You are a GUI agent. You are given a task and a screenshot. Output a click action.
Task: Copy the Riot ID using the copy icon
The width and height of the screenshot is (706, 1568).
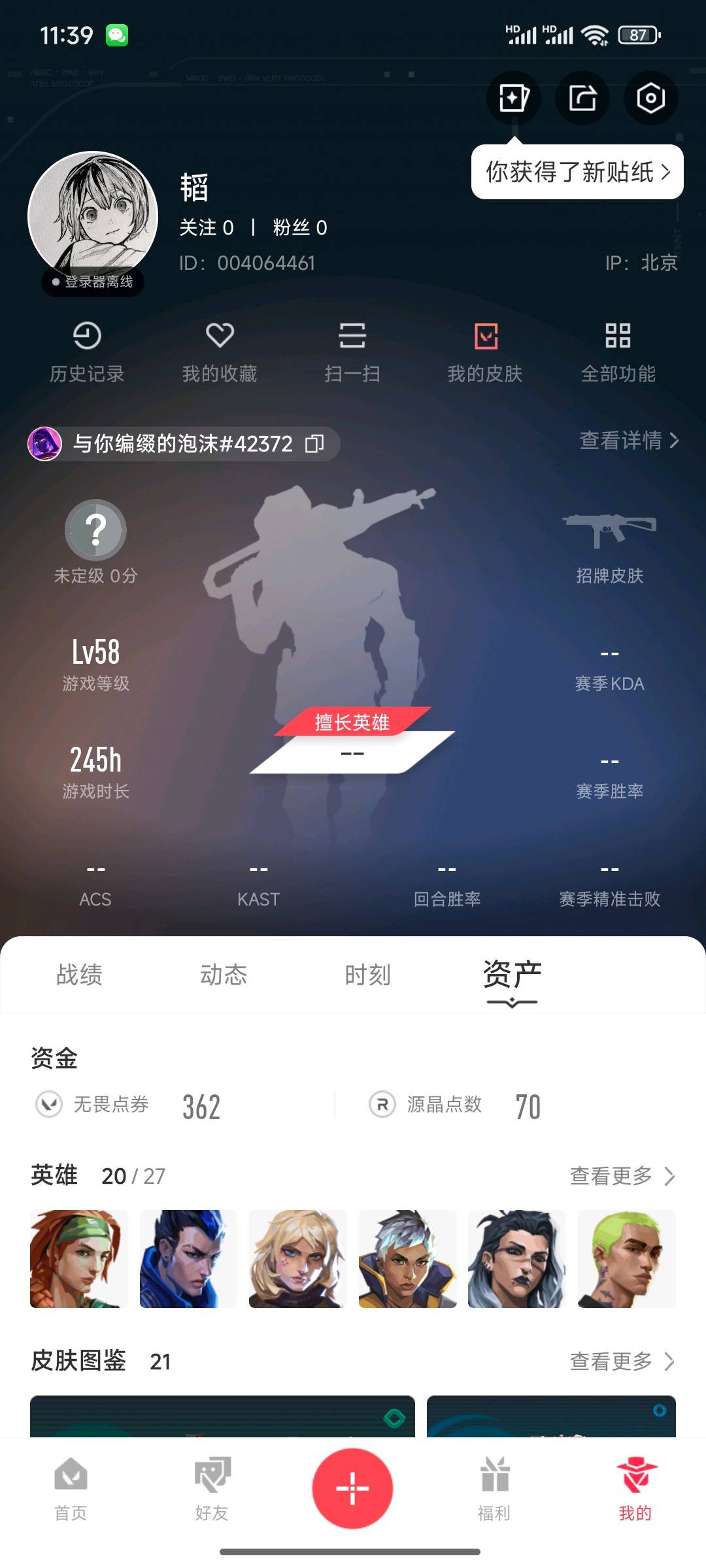(x=316, y=444)
